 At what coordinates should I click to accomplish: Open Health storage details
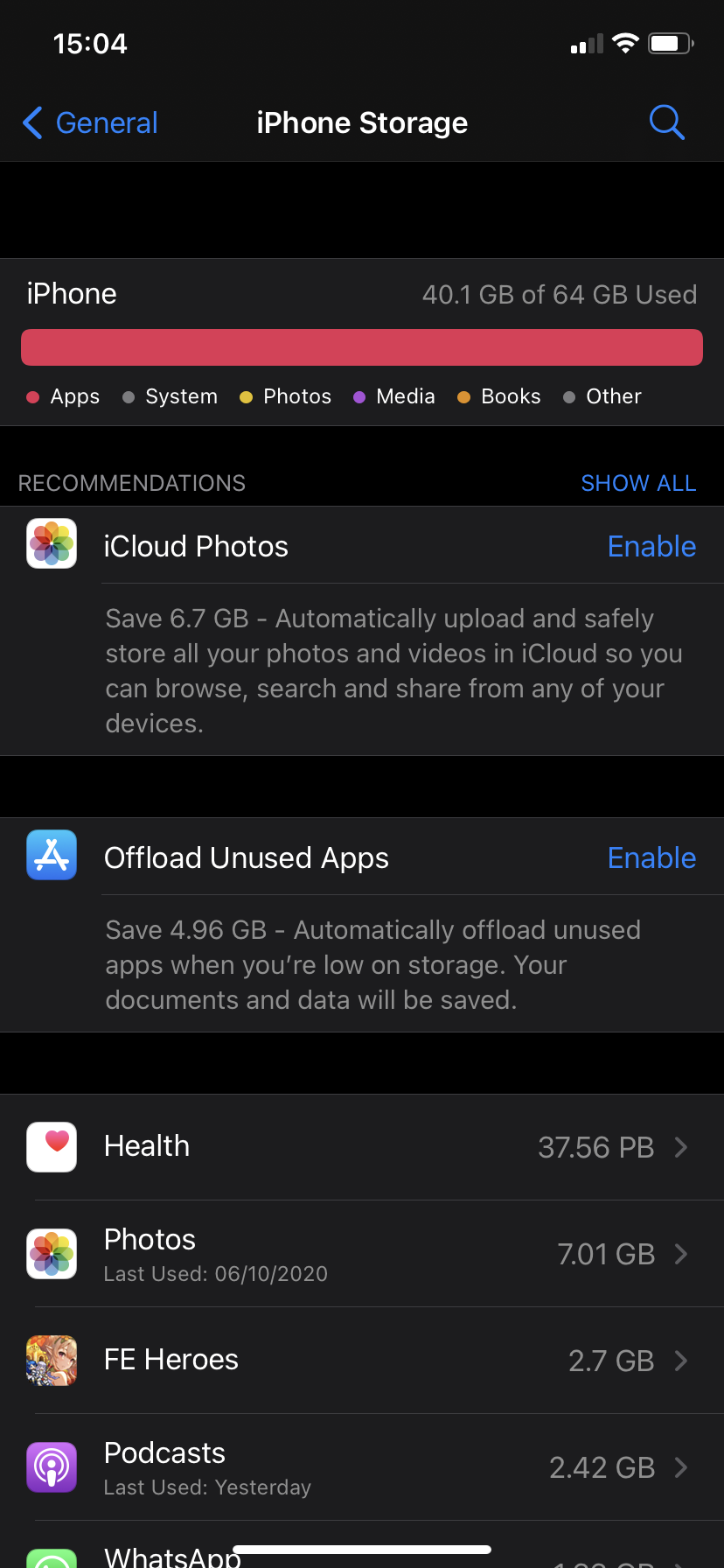coord(362,1147)
